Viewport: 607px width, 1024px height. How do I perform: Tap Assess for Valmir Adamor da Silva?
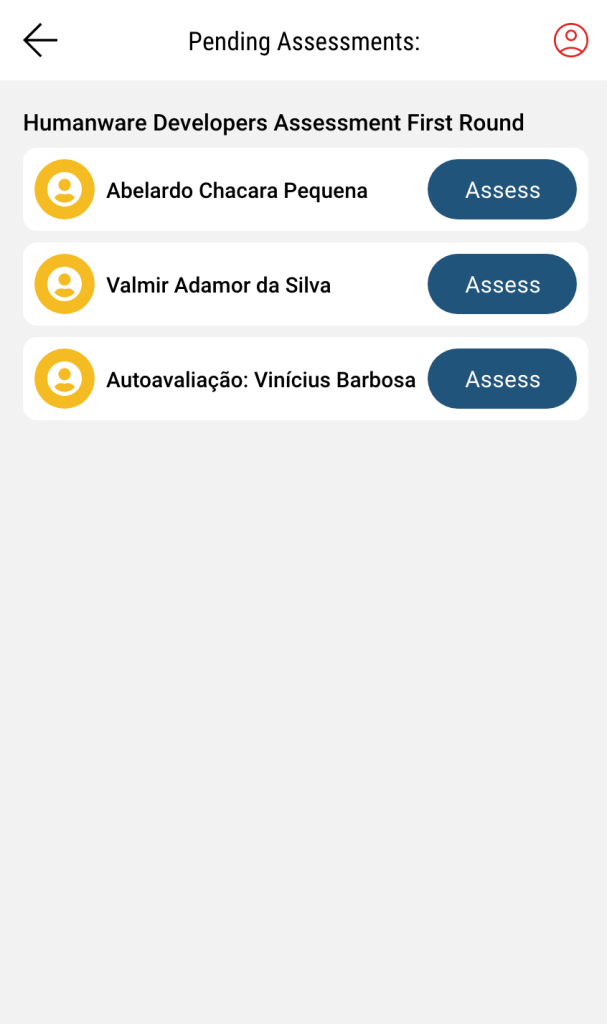(502, 285)
